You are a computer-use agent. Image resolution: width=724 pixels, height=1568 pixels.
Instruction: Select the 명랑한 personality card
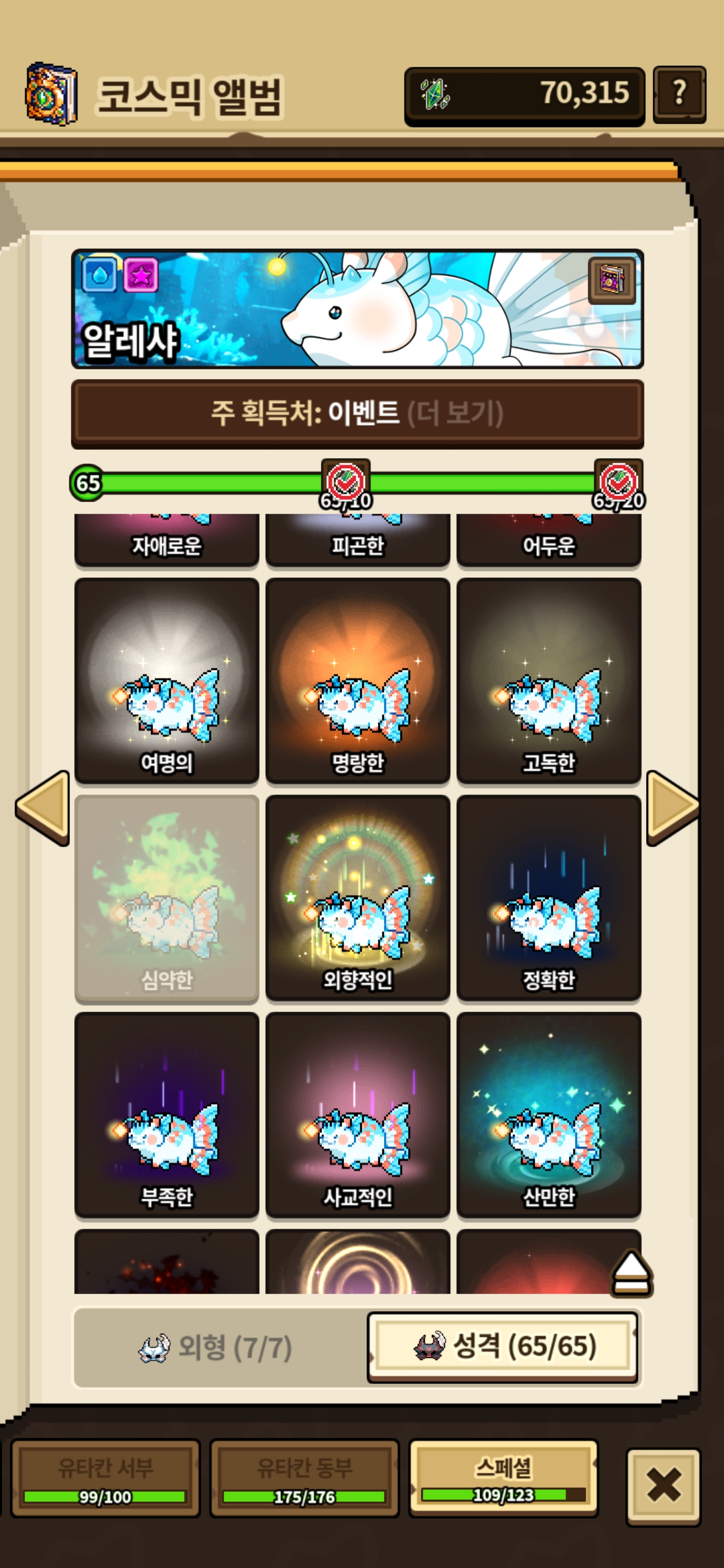[x=357, y=680]
